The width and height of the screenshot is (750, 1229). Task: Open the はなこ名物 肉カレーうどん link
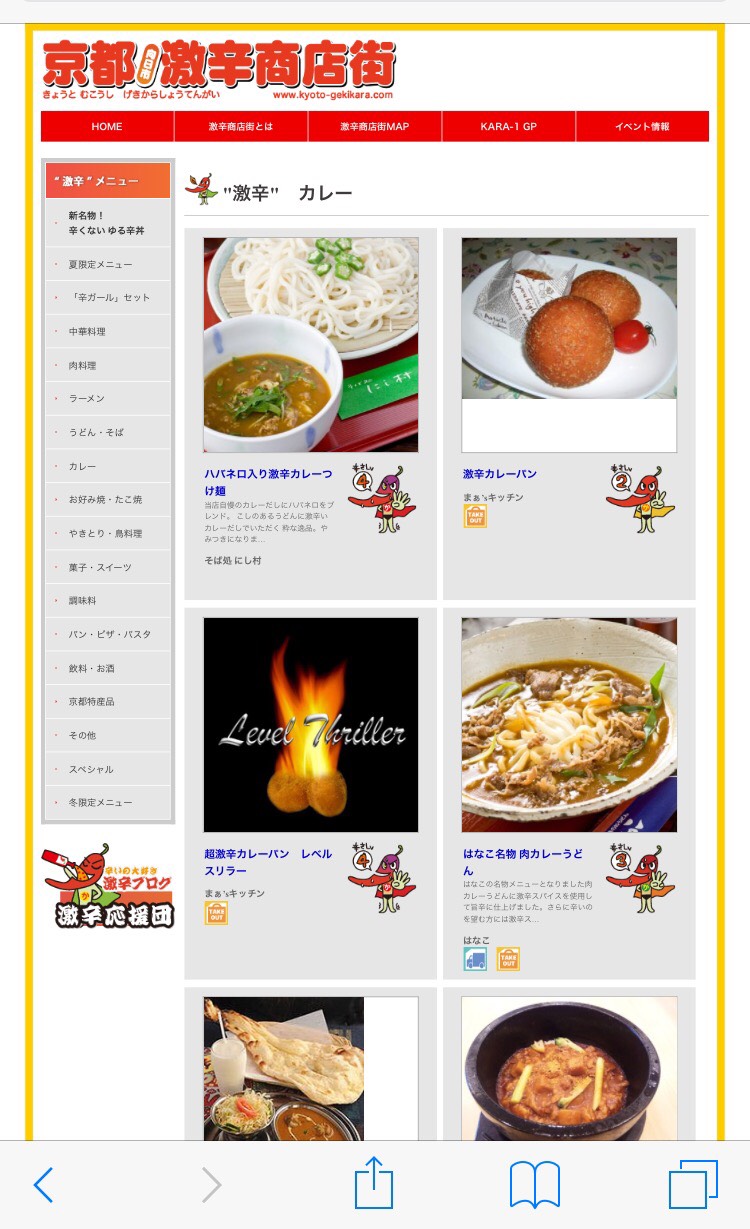[523, 862]
